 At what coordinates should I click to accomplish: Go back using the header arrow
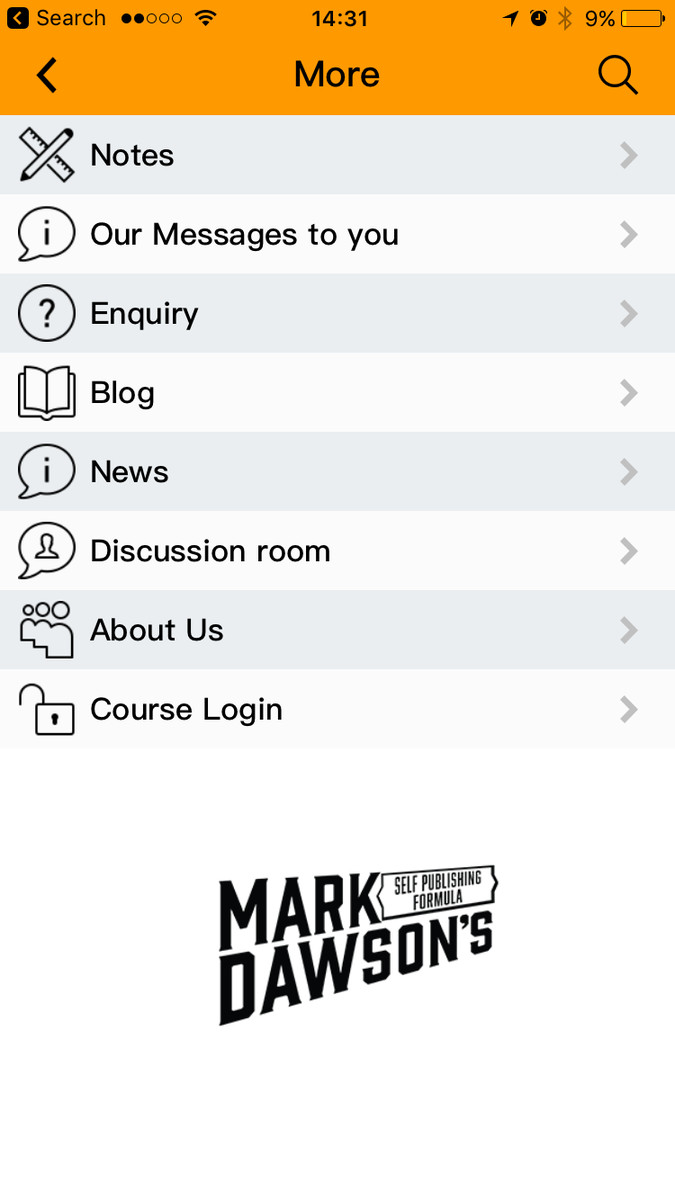coord(46,75)
